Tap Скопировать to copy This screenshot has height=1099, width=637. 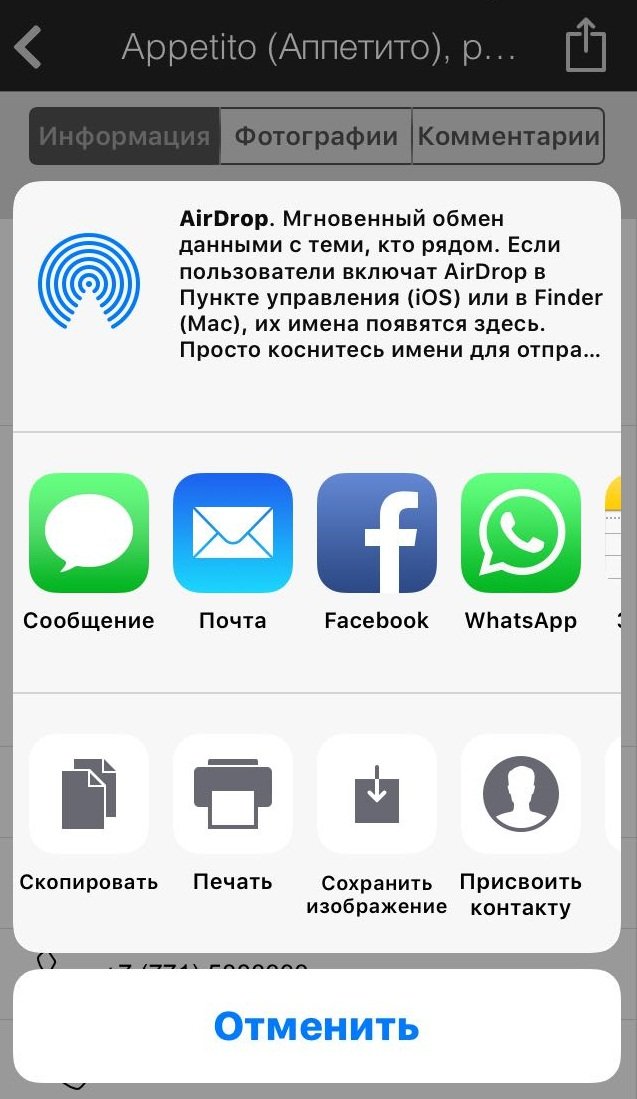(x=89, y=794)
